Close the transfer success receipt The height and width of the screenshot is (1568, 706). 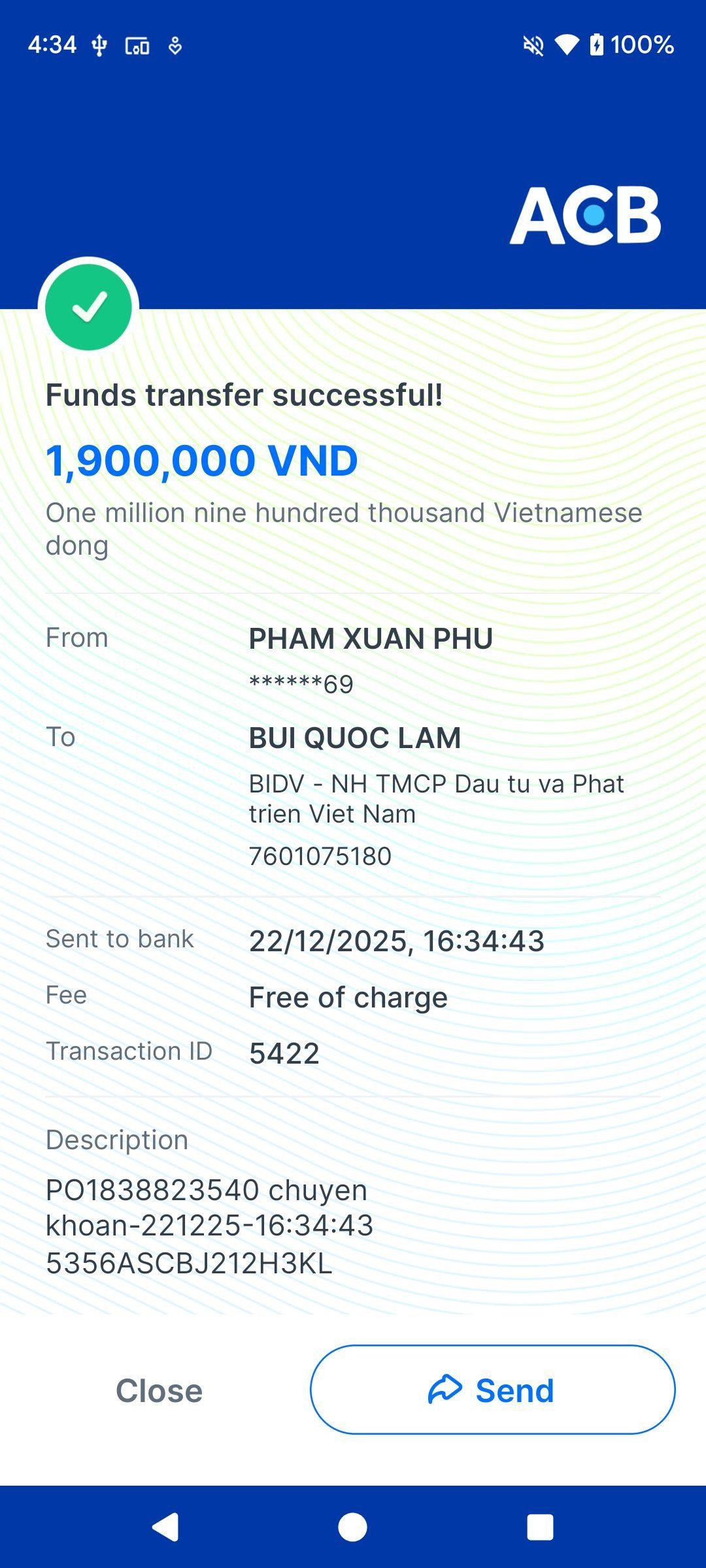[x=159, y=1390]
